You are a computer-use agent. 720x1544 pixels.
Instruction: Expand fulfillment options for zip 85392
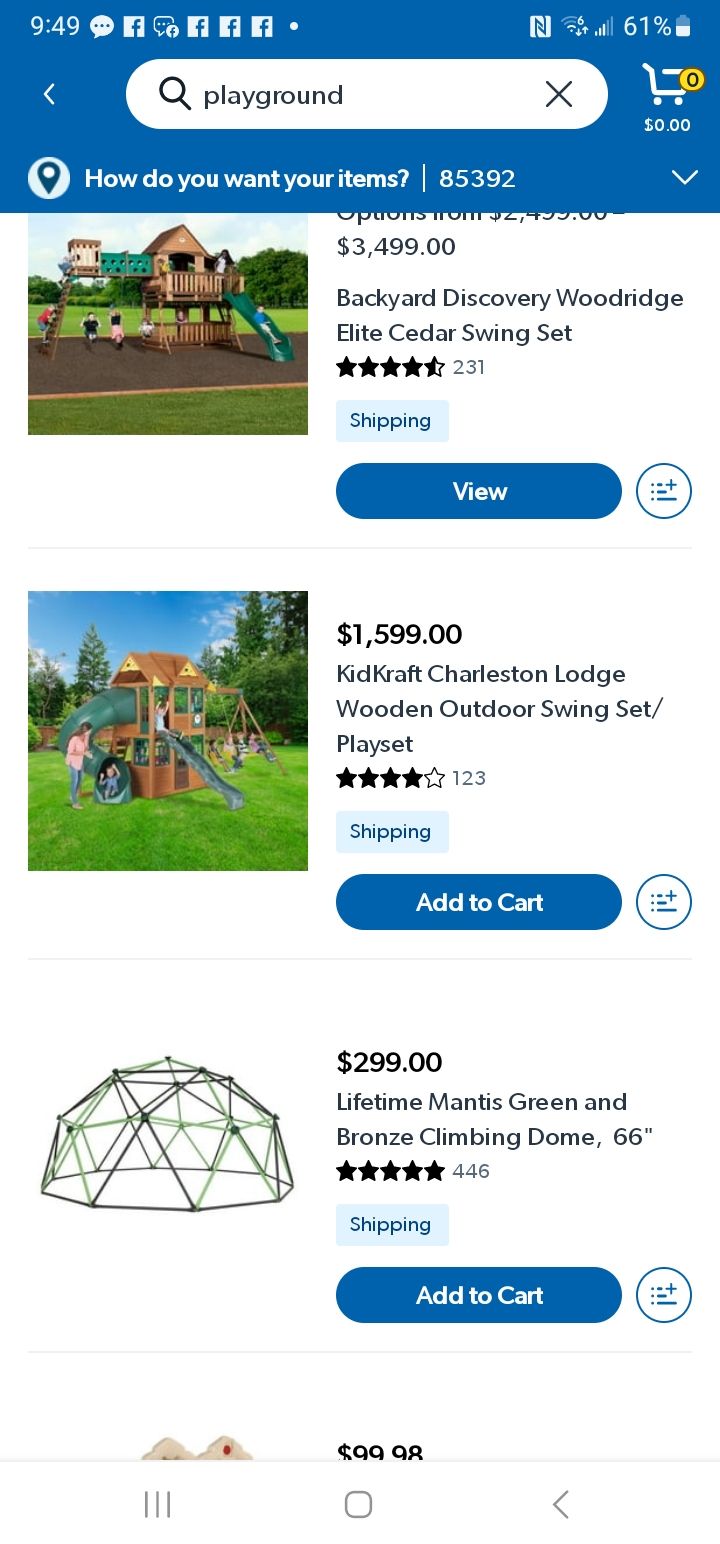click(478, 178)
